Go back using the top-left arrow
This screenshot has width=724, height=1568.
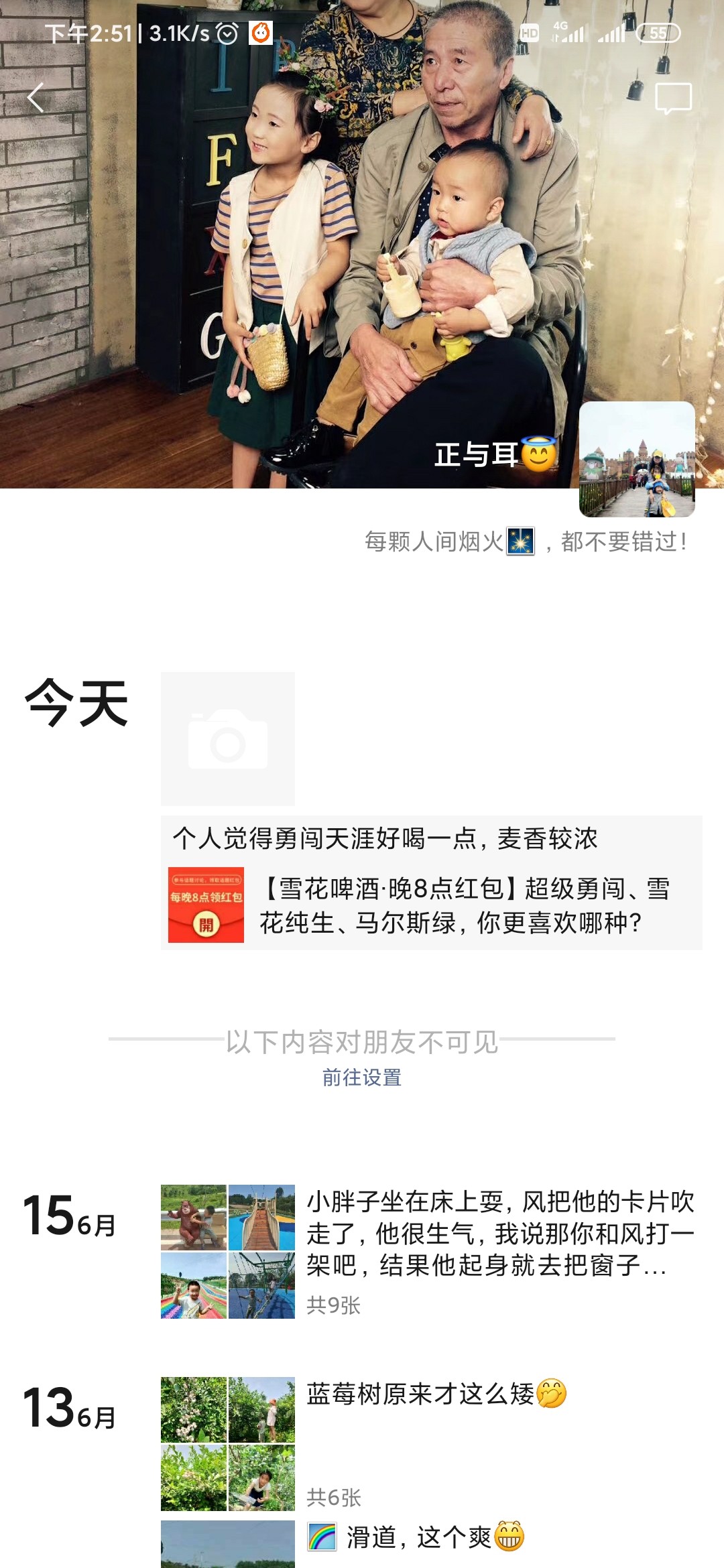pos(36,98)
